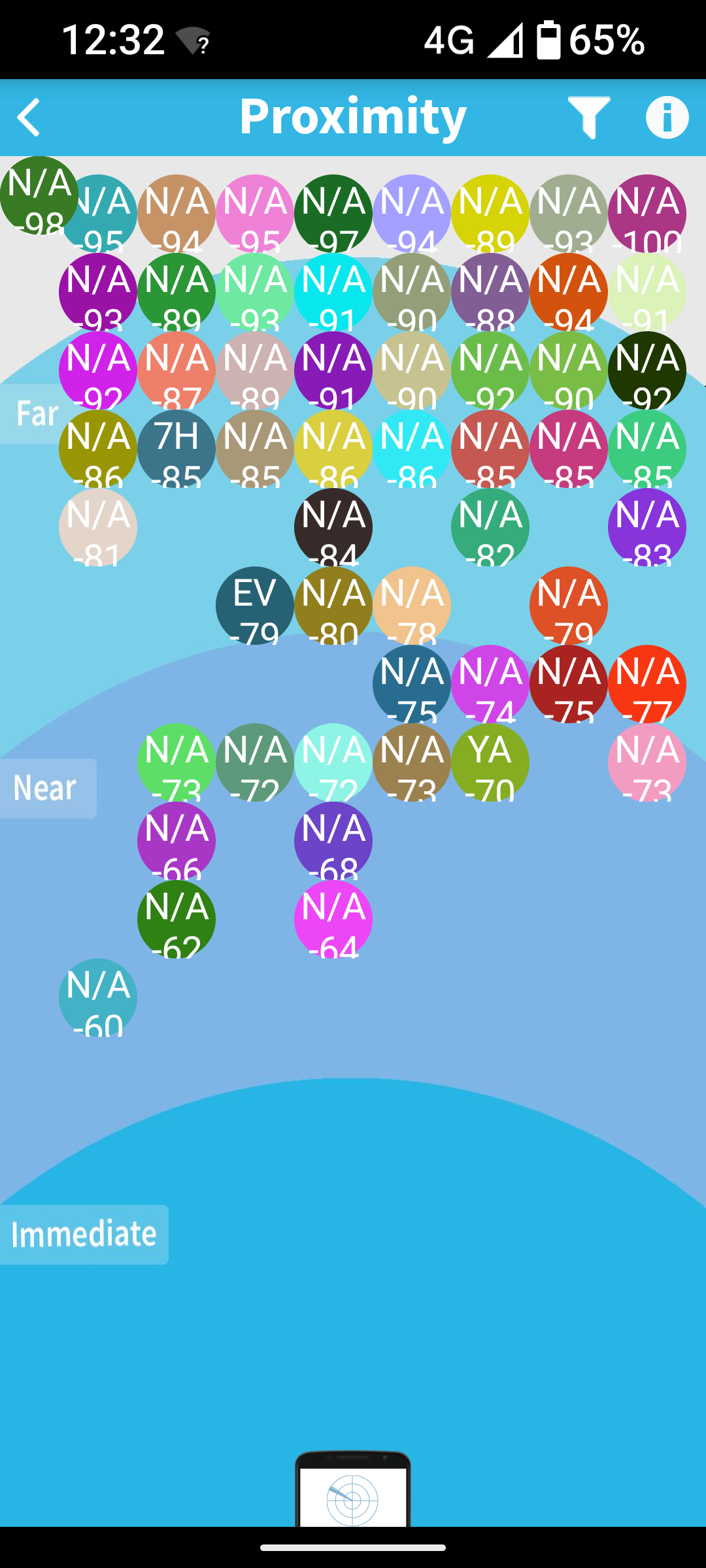Select the N/A -68 device bubble
The image size is (706, 1568).
tap(333, 841)
